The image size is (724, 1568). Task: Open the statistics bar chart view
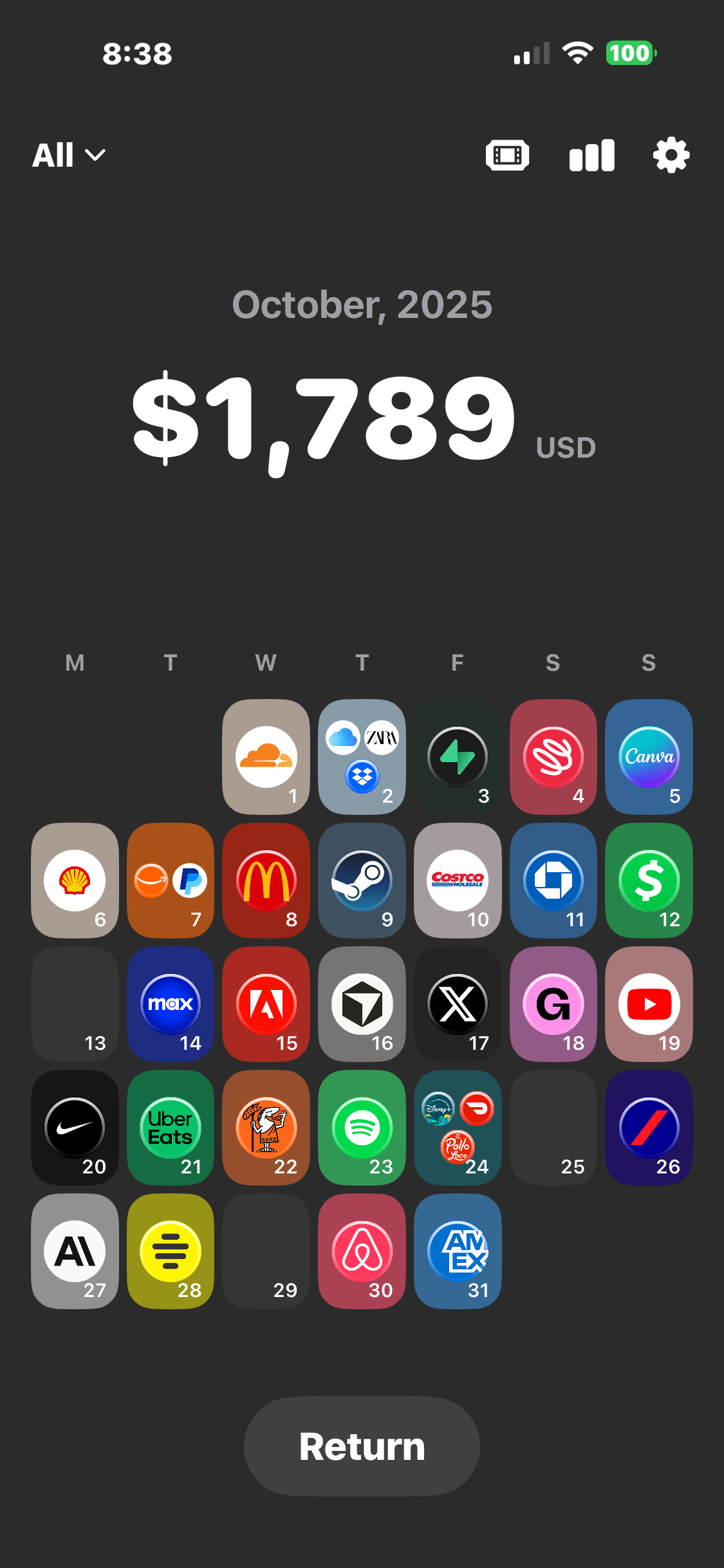[590, 155]
